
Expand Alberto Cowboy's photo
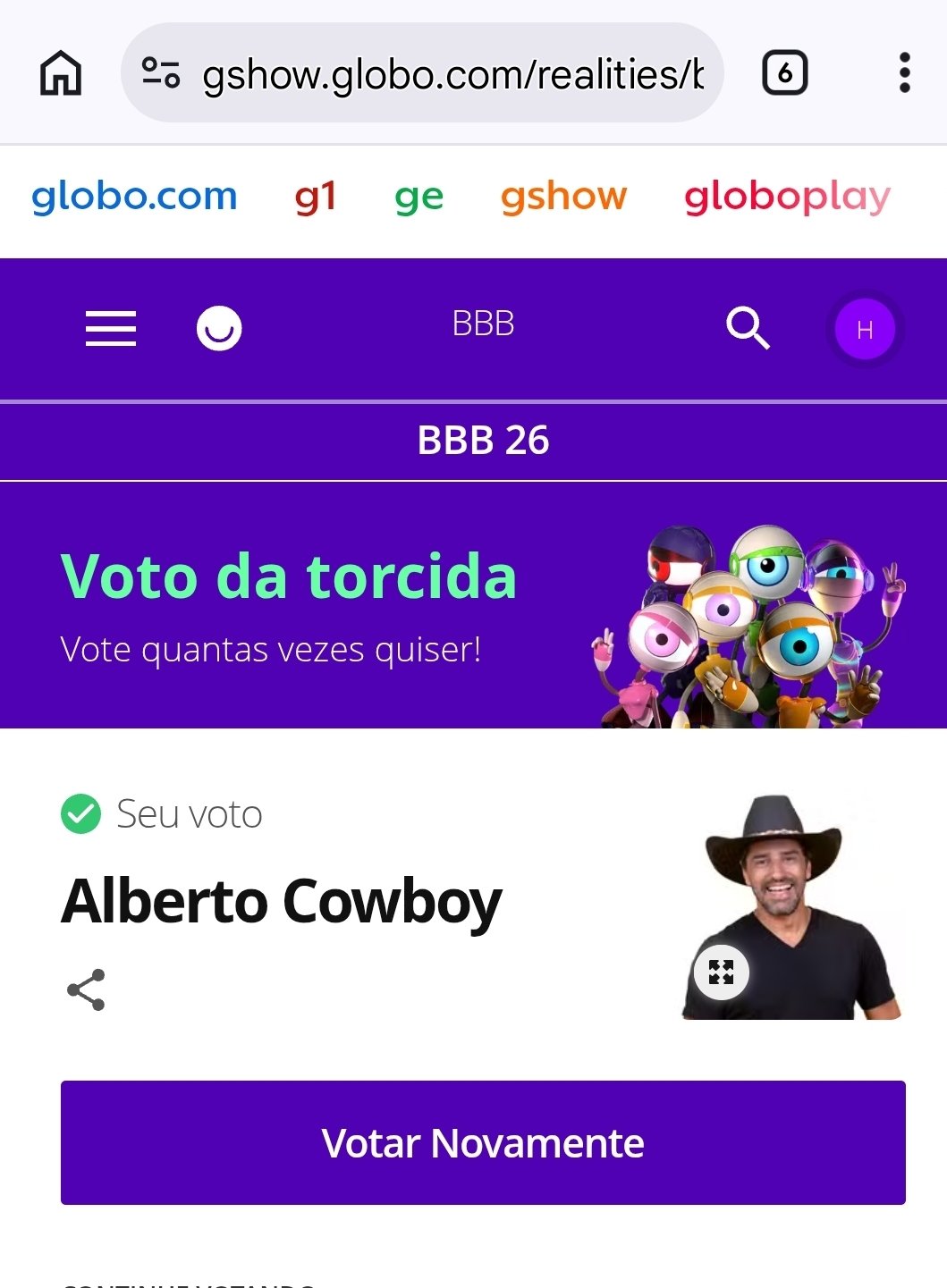pos(721,972)
